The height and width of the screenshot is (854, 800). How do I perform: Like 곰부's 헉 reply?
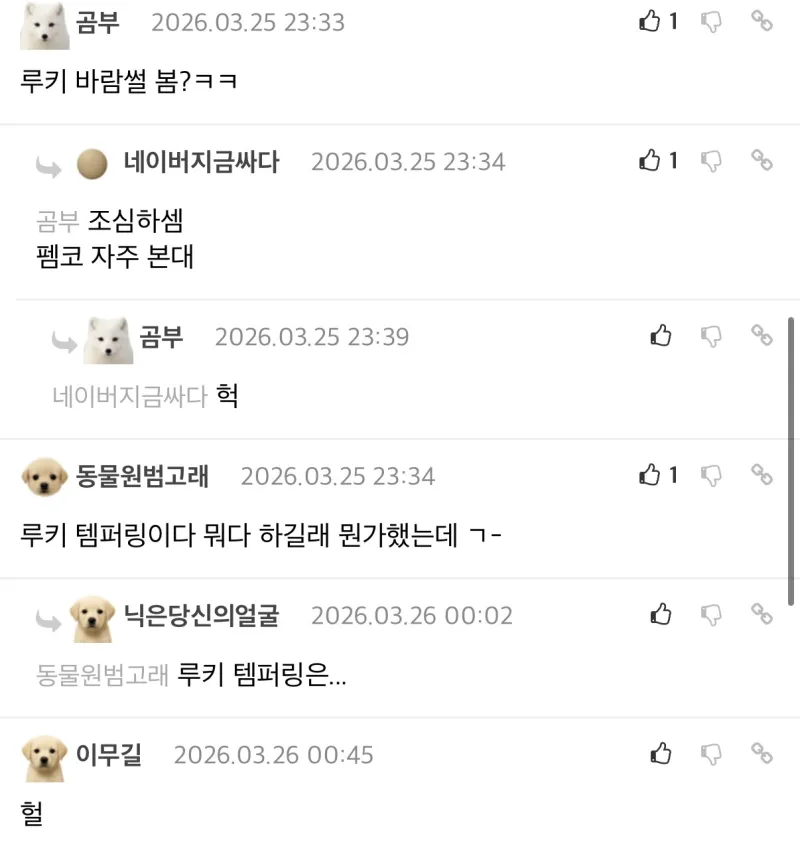click(661, 335)
